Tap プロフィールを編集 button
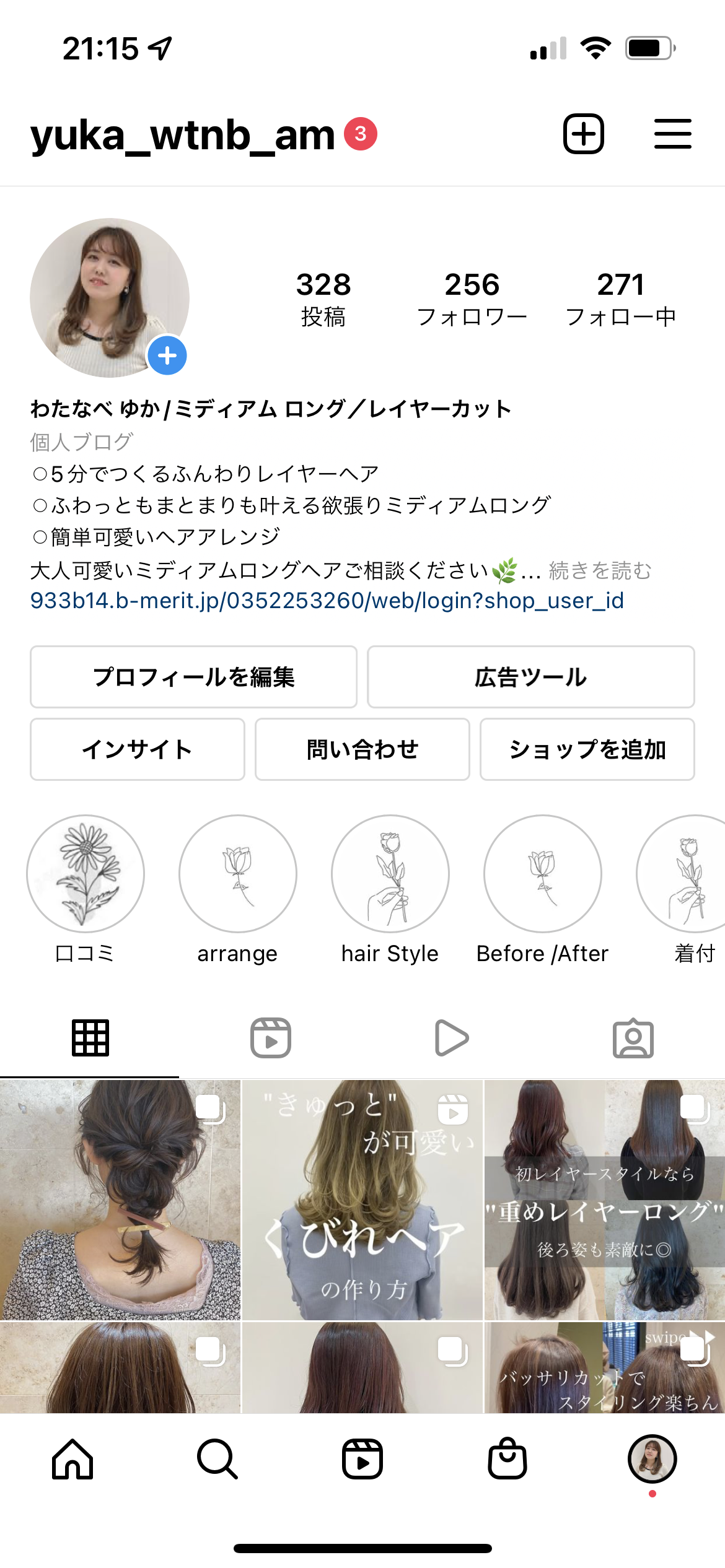This screenshot has width=725, height=1568. (193, 677)
